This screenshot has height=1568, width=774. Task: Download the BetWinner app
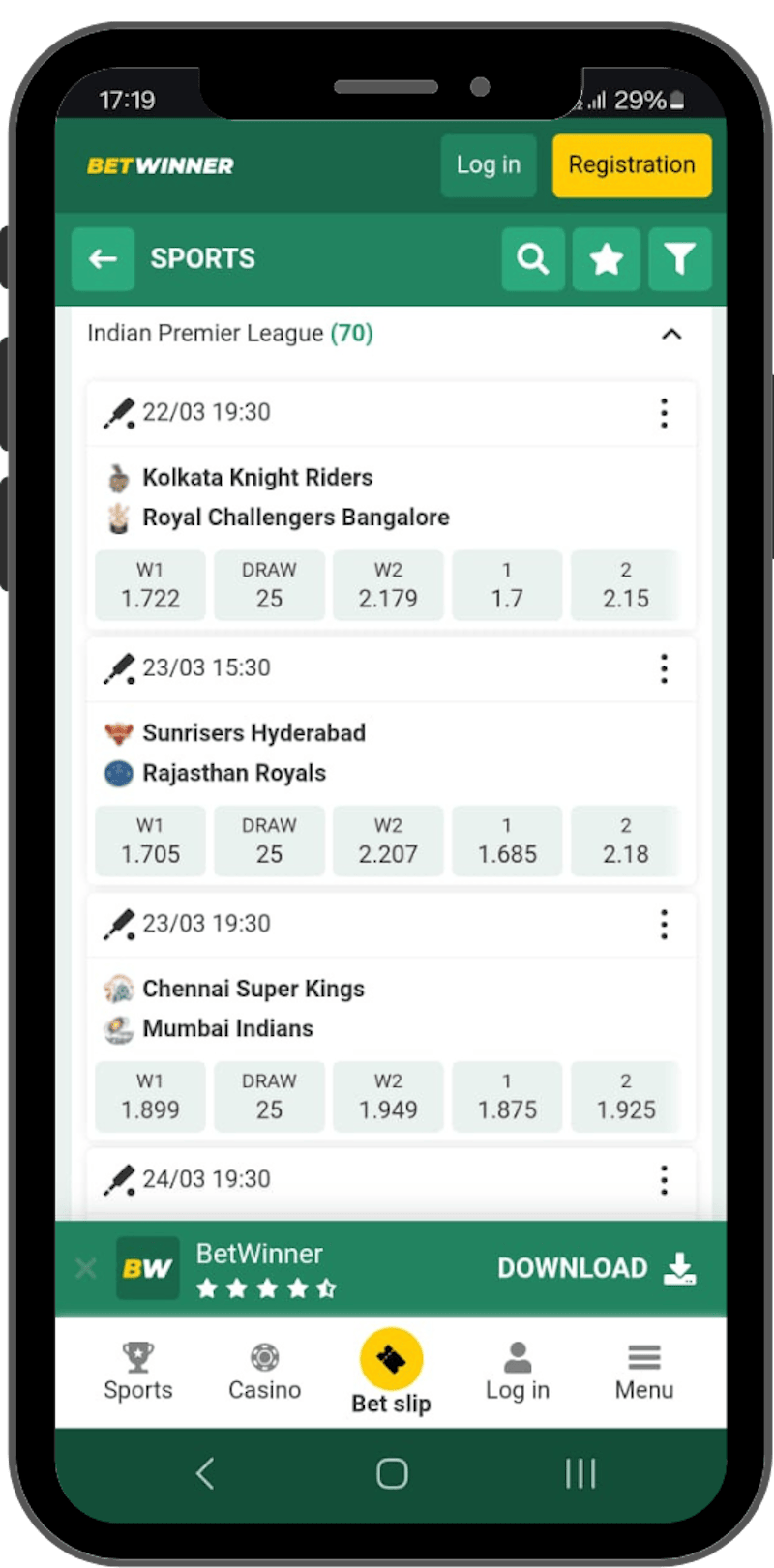[x=596, y=1268]
